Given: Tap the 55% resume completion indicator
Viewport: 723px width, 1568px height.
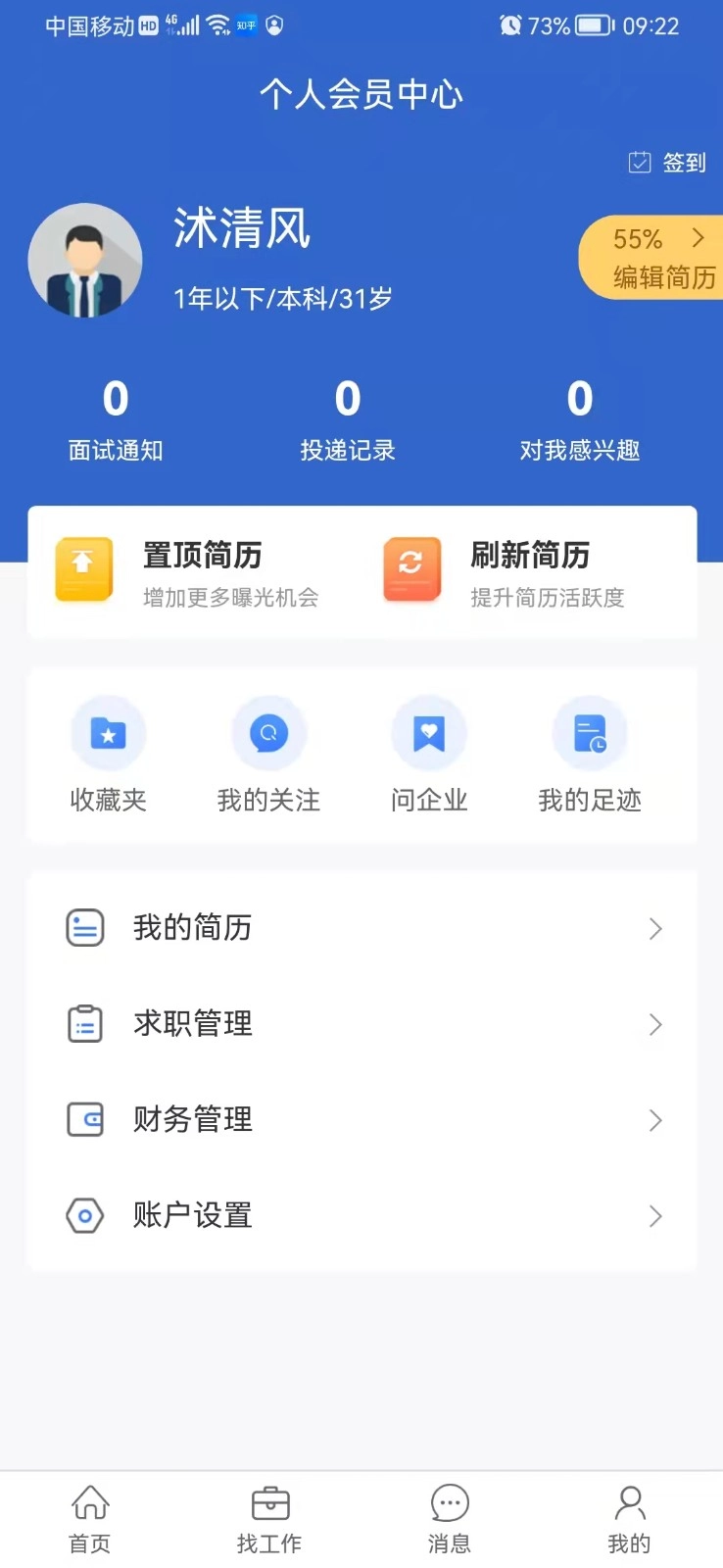Looking at the screenshot, I should tap(637, 239).
